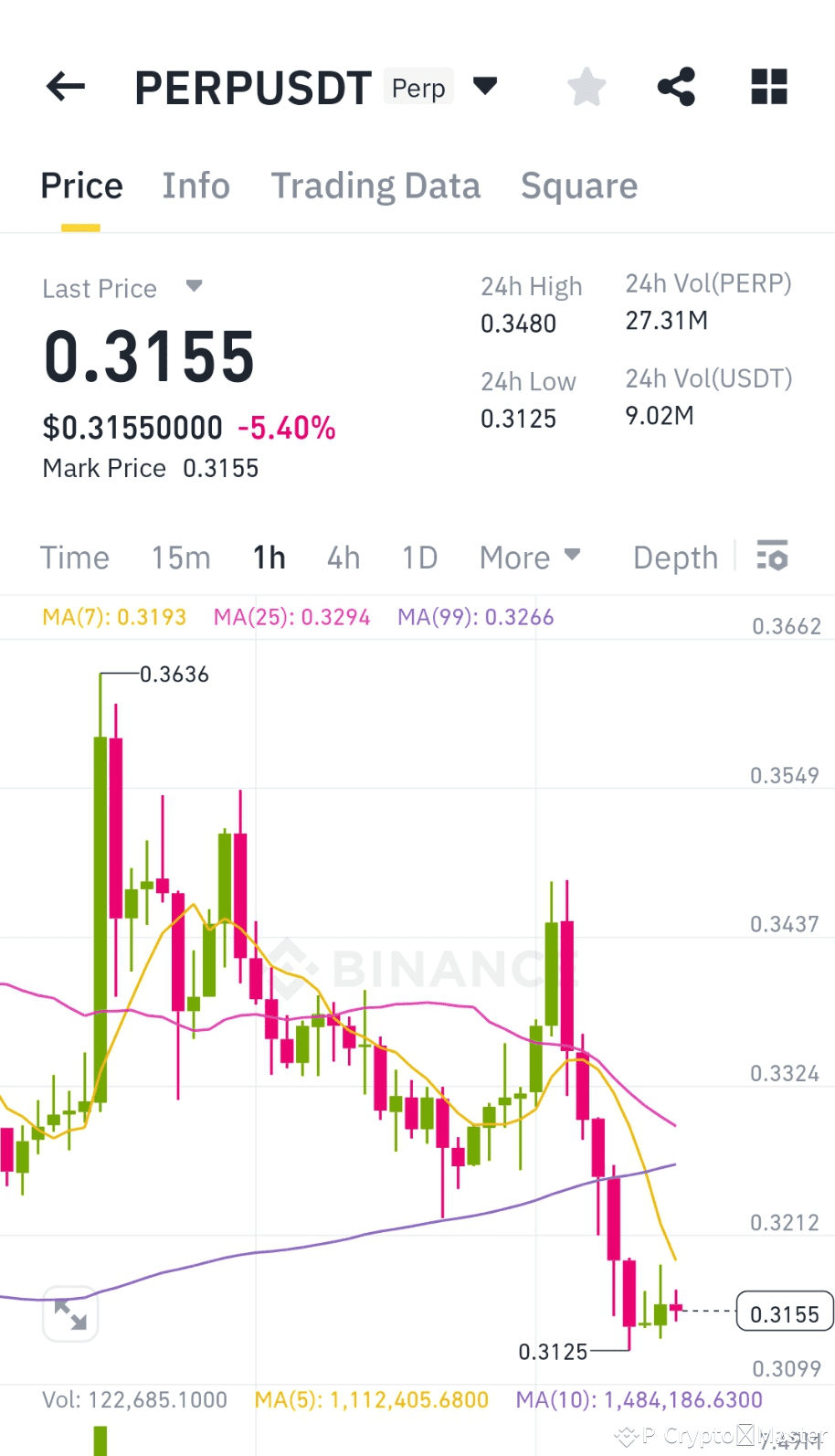This screenshot has height=1456, width=835.
Task: Expand chart to fullscreen with the arrows icon
Action: [70, 1314]
